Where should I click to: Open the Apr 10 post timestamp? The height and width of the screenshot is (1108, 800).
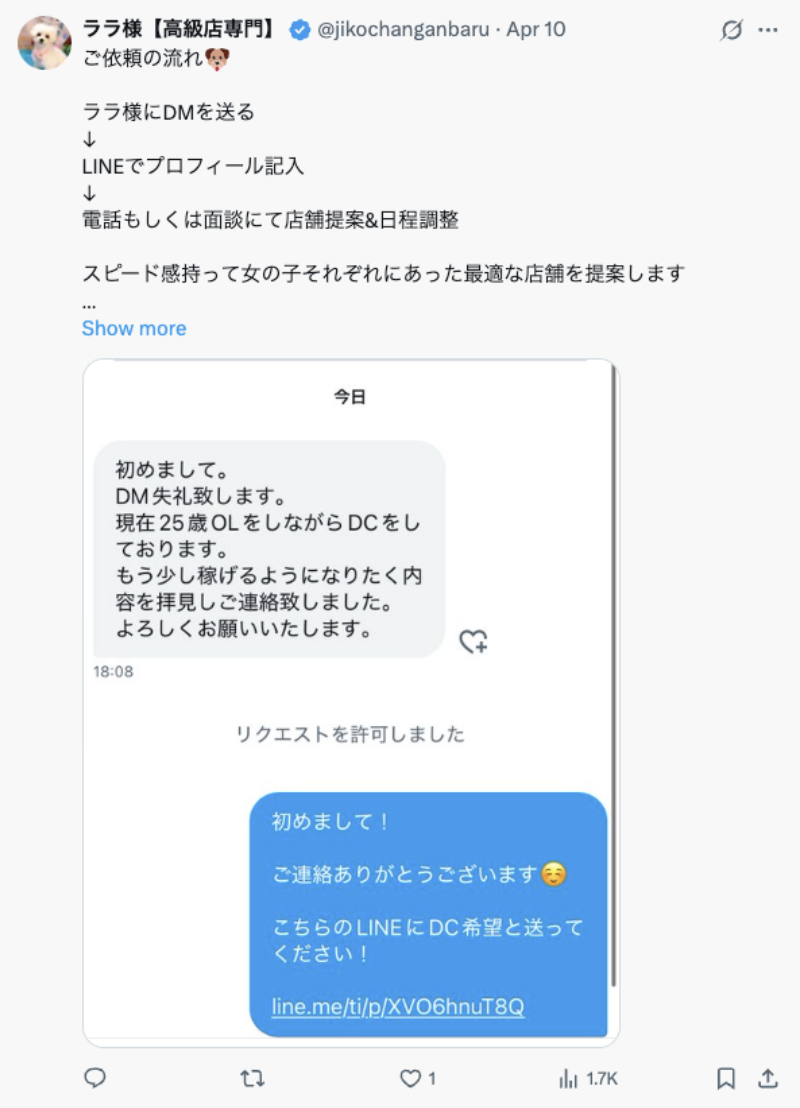pyautogui.click(x=536, y=30)
